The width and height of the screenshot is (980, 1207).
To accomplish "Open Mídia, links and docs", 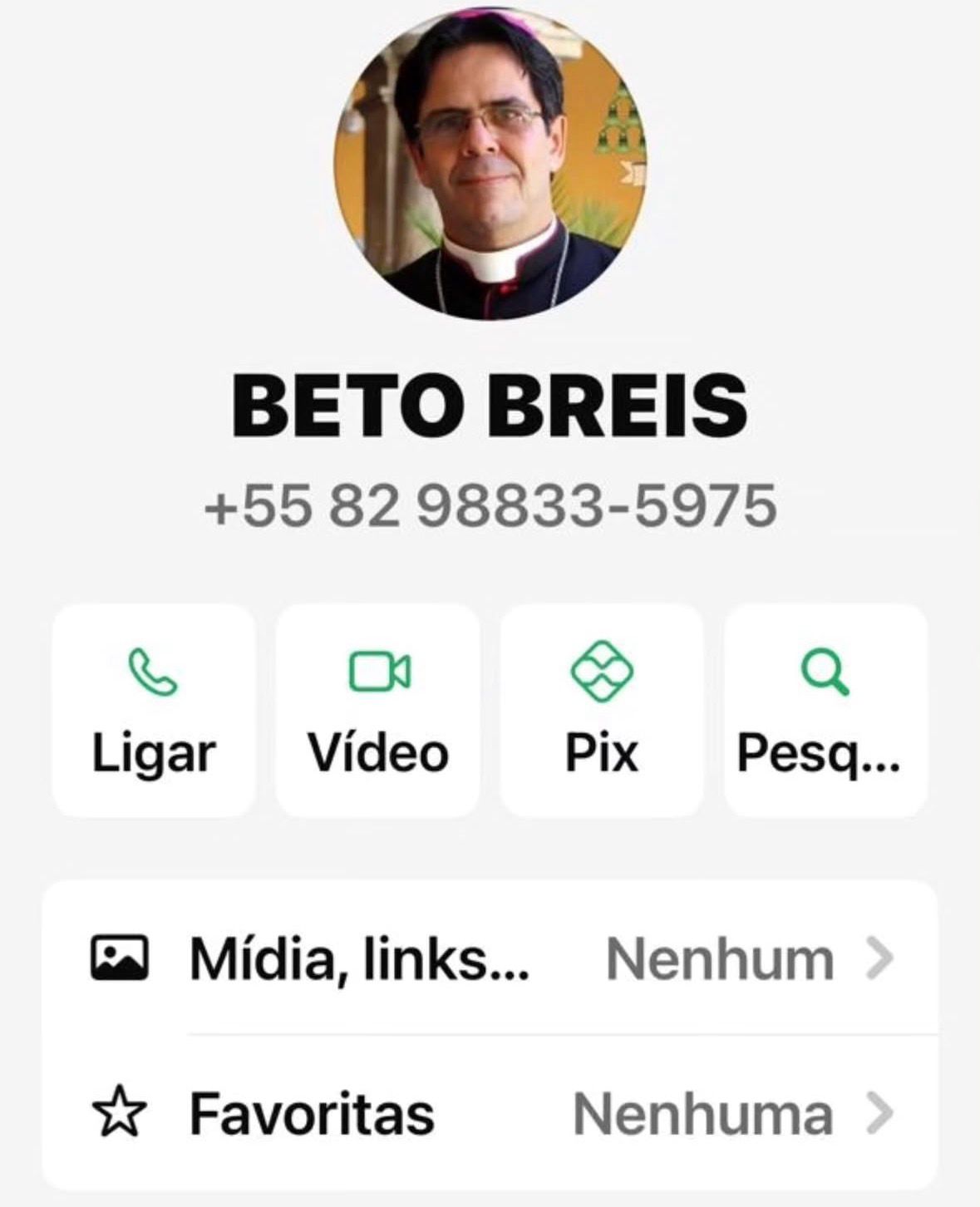I will click(x=490, y=958).
